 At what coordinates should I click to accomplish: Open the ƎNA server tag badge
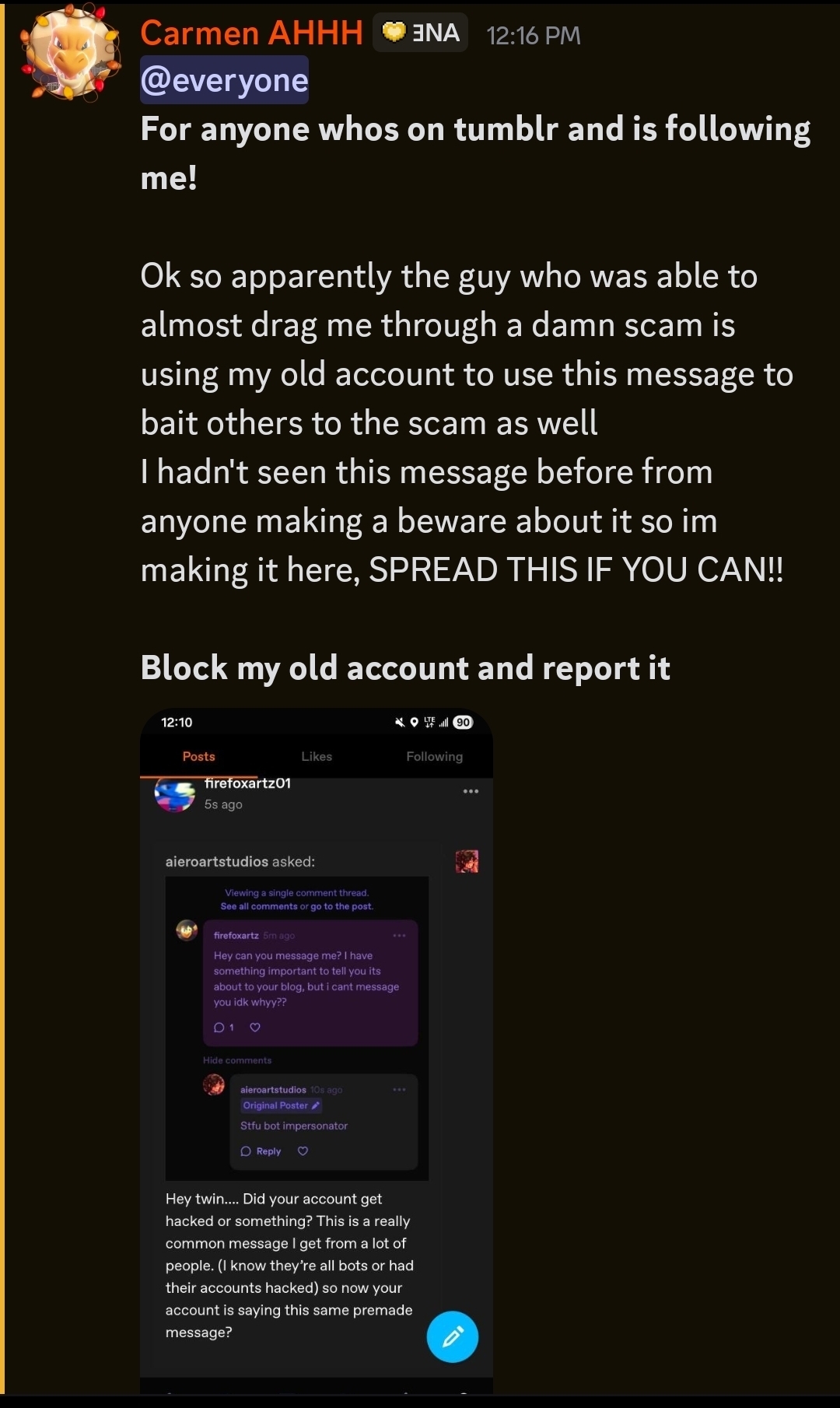pos(420,33)
